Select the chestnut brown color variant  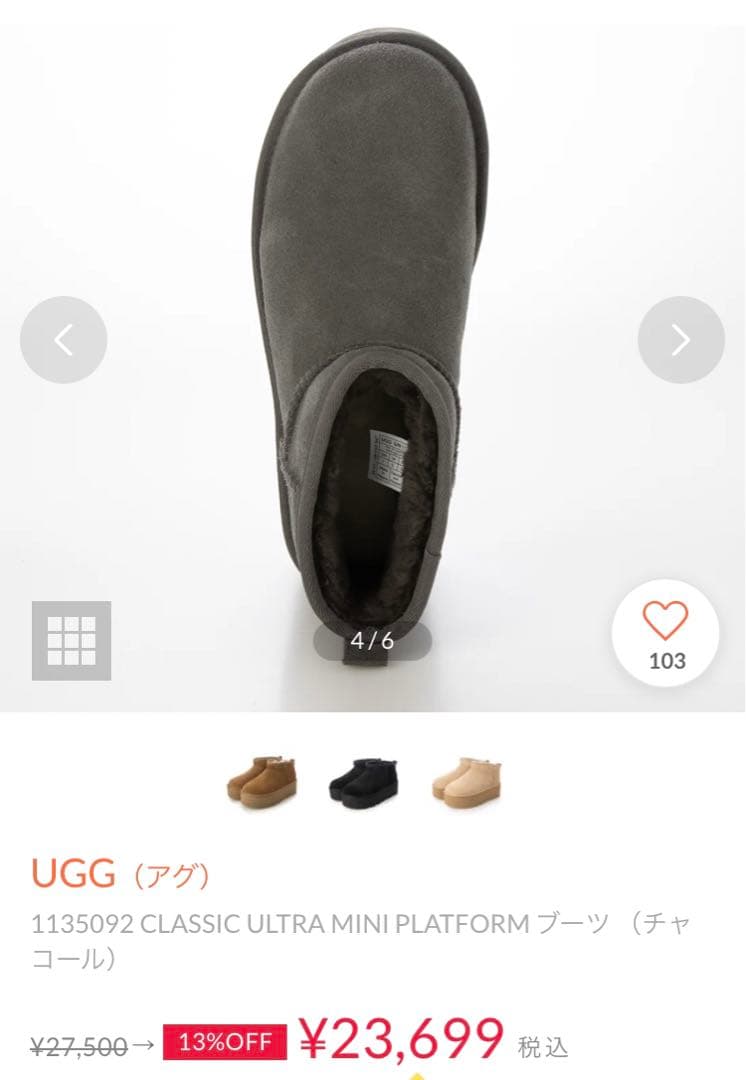pyautogui.click(x=261, y=778)
